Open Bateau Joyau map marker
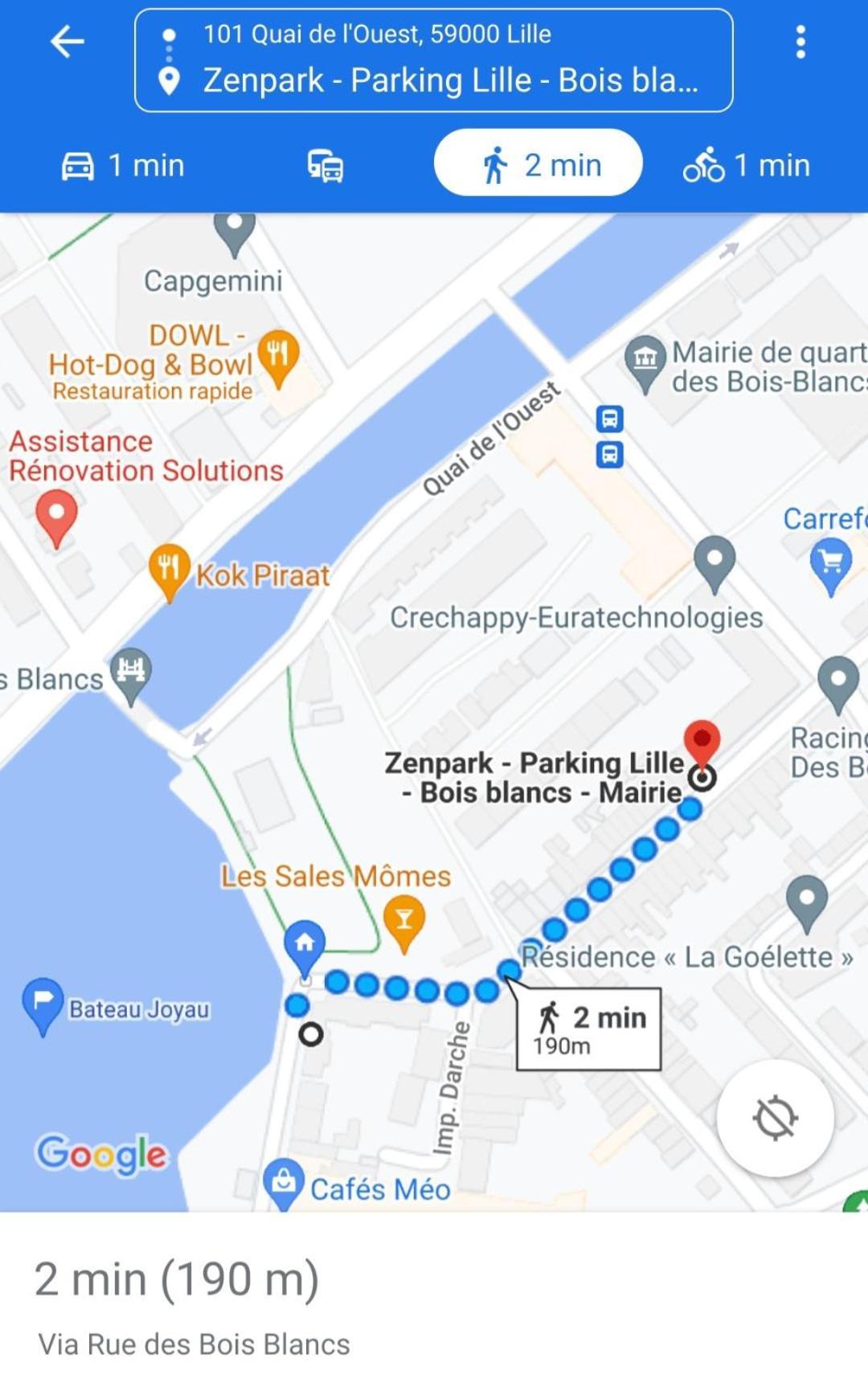The width and height of the screenshot is (868, 1379). click(x=43, y=1002)
